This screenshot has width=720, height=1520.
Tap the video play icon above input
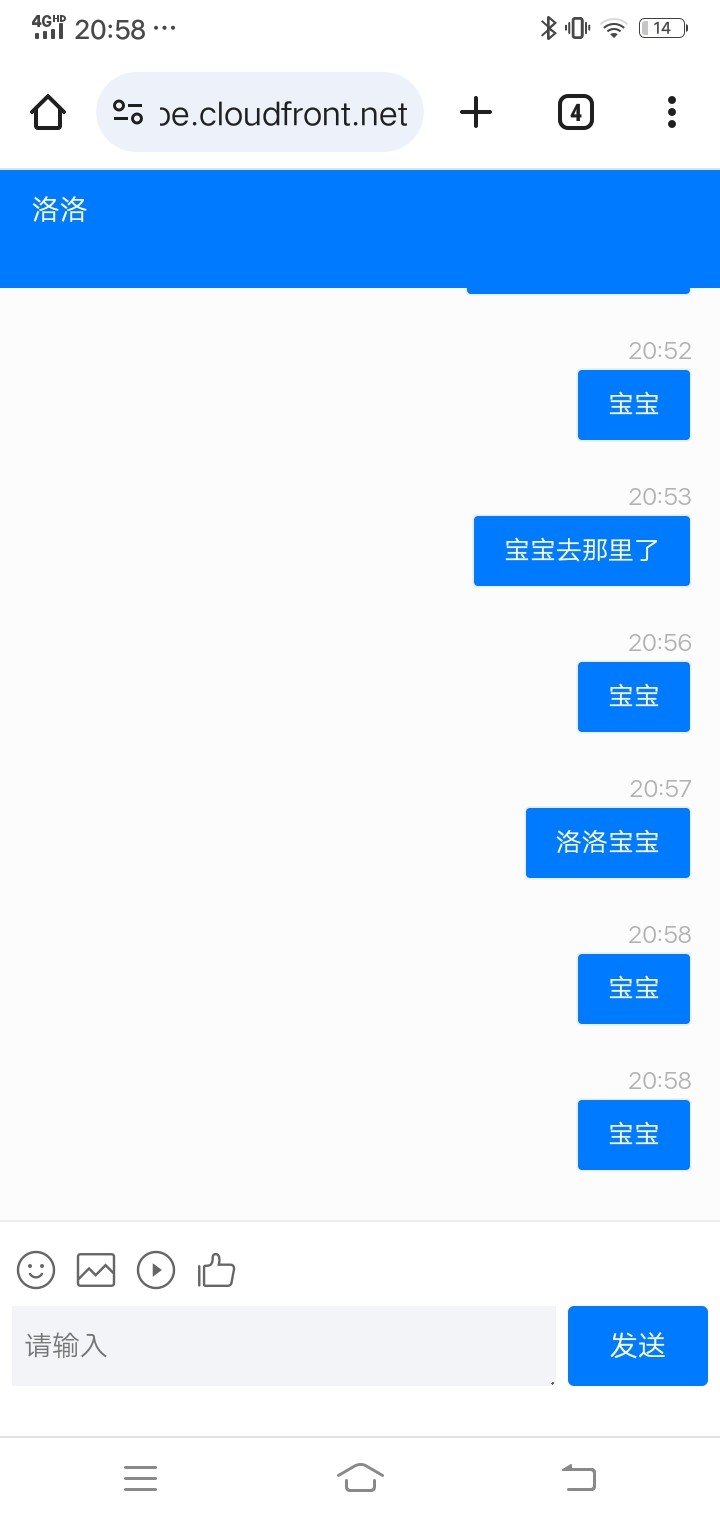tap(156, 1271)
